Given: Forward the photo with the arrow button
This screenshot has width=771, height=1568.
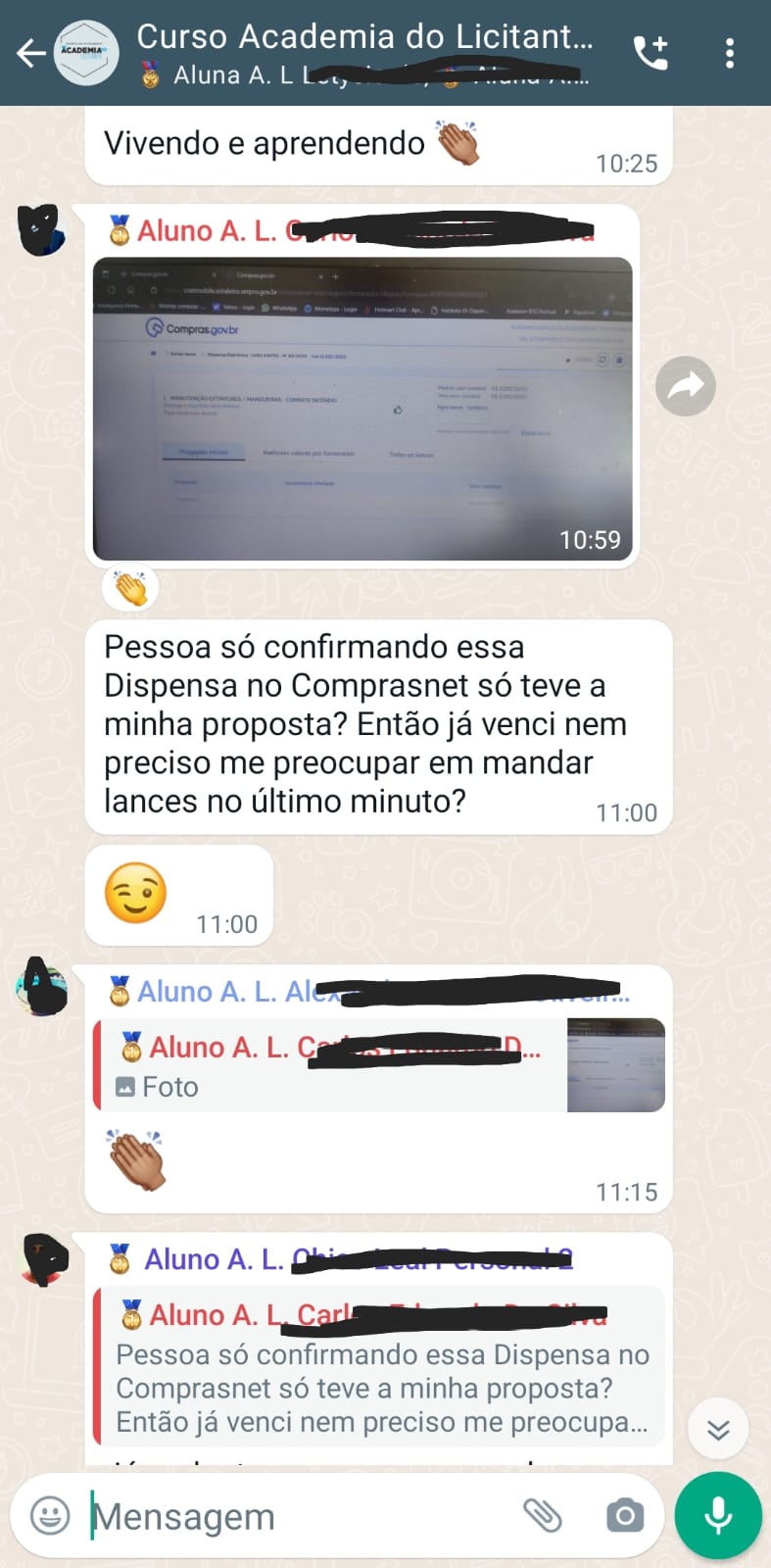Looking at the screenshot, I should coord(686,386).
